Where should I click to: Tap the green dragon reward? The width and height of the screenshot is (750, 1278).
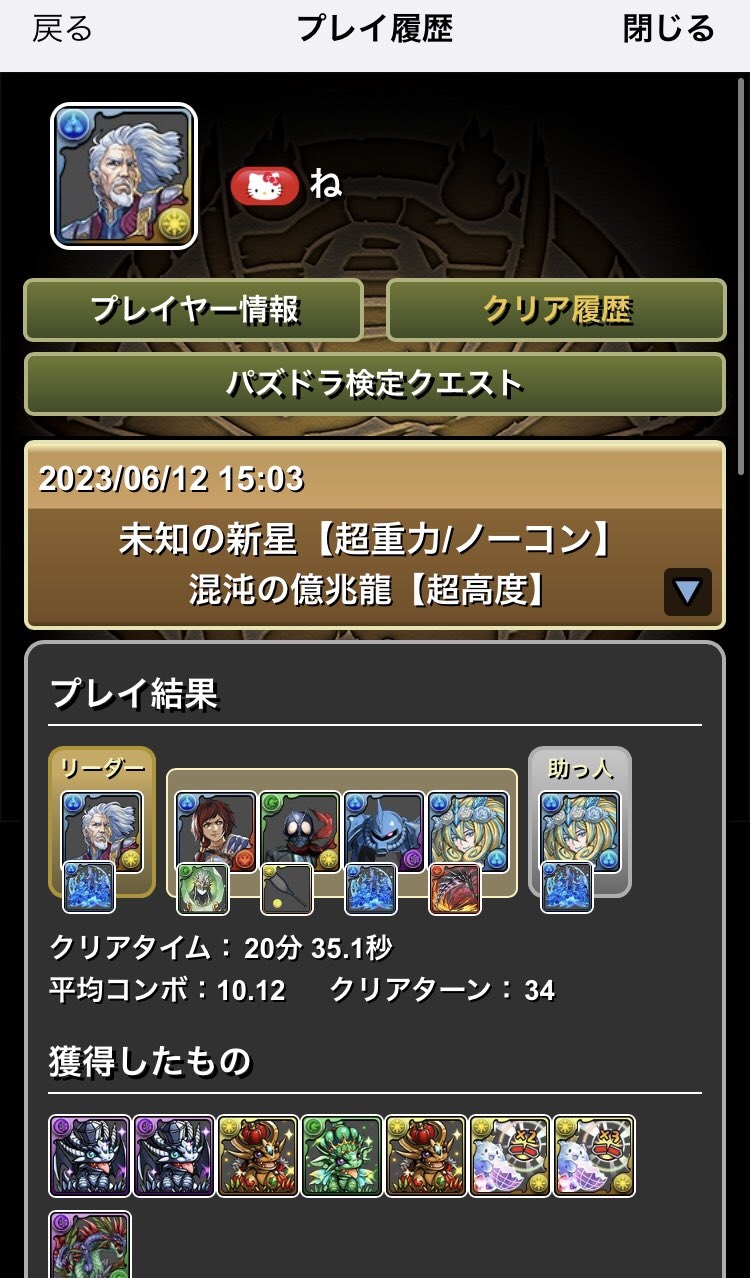point(342,1156)
